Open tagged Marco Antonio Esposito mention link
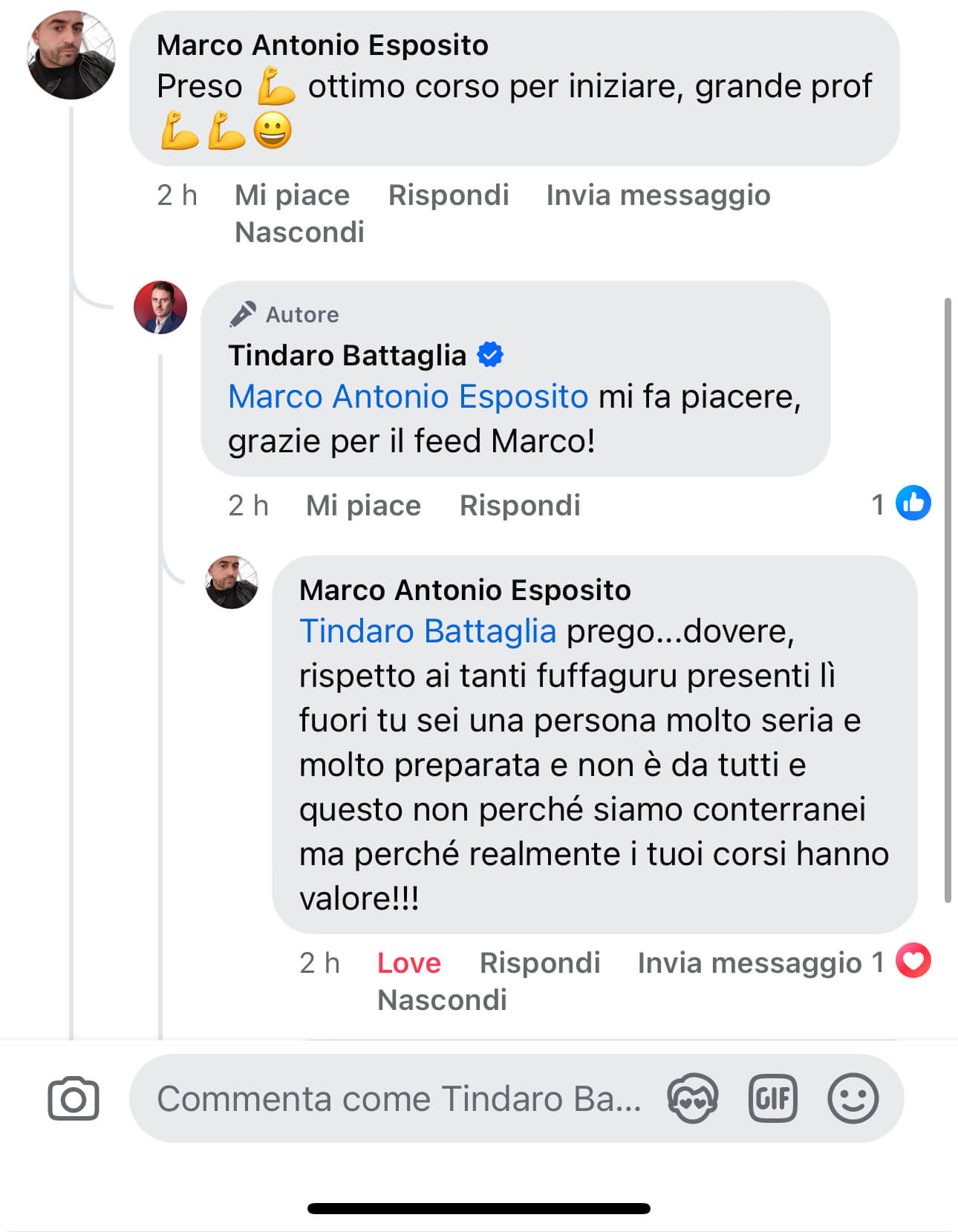Image resolution: width=958 pixels, height=1232 pixels. click(408, 397)
